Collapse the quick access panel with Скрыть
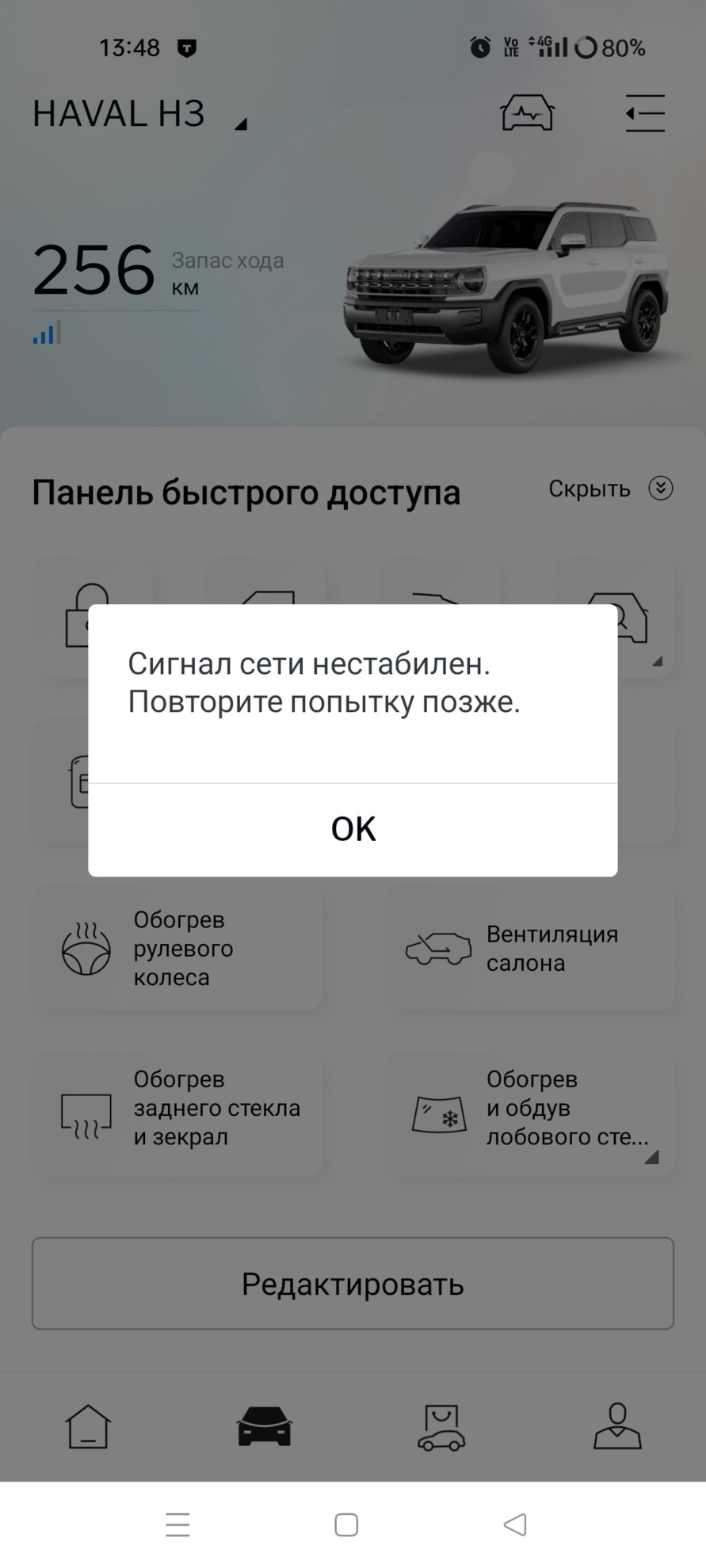706x1568 pixels. coord(610,489)
